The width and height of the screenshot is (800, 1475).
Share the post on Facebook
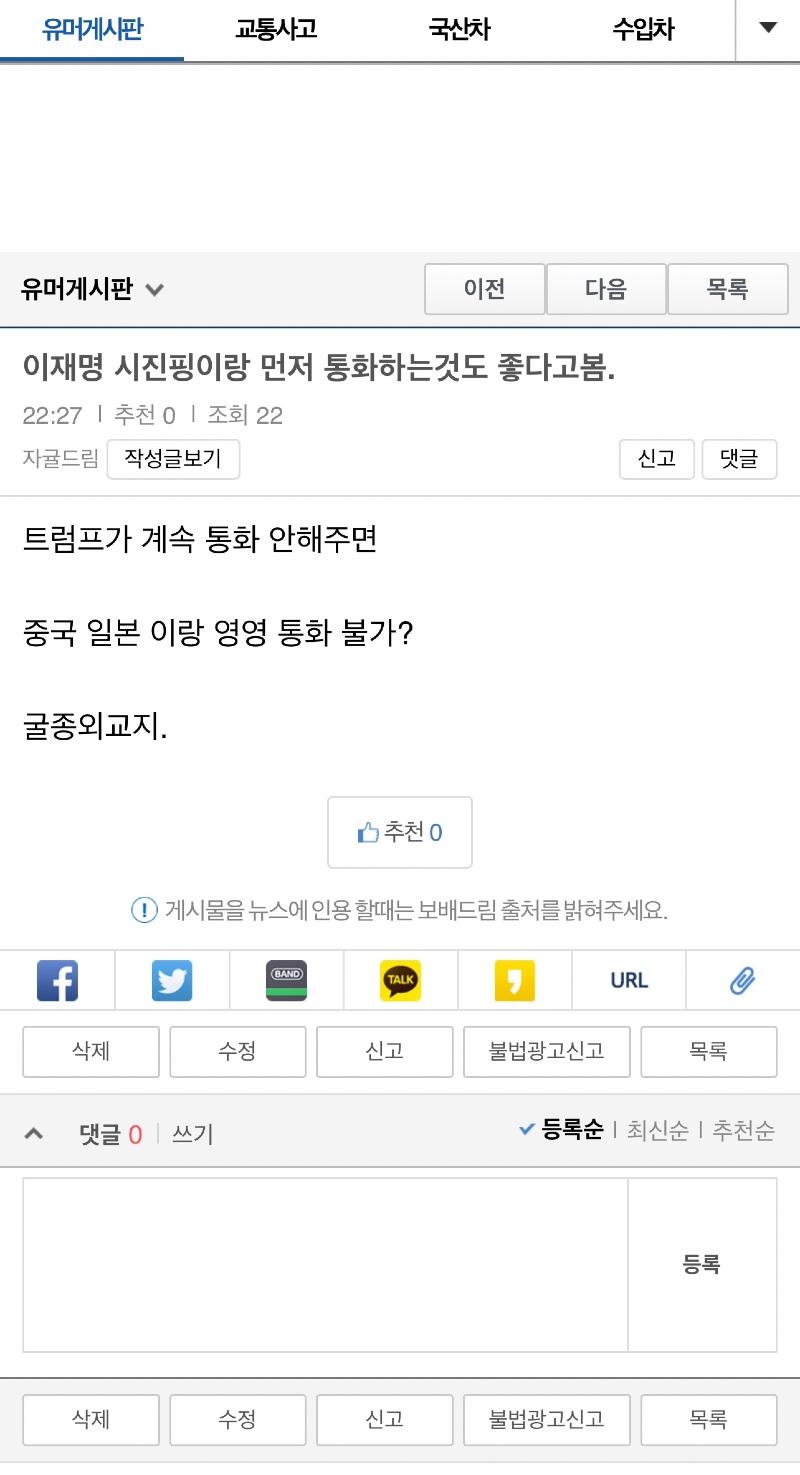[x=57, y=980]
